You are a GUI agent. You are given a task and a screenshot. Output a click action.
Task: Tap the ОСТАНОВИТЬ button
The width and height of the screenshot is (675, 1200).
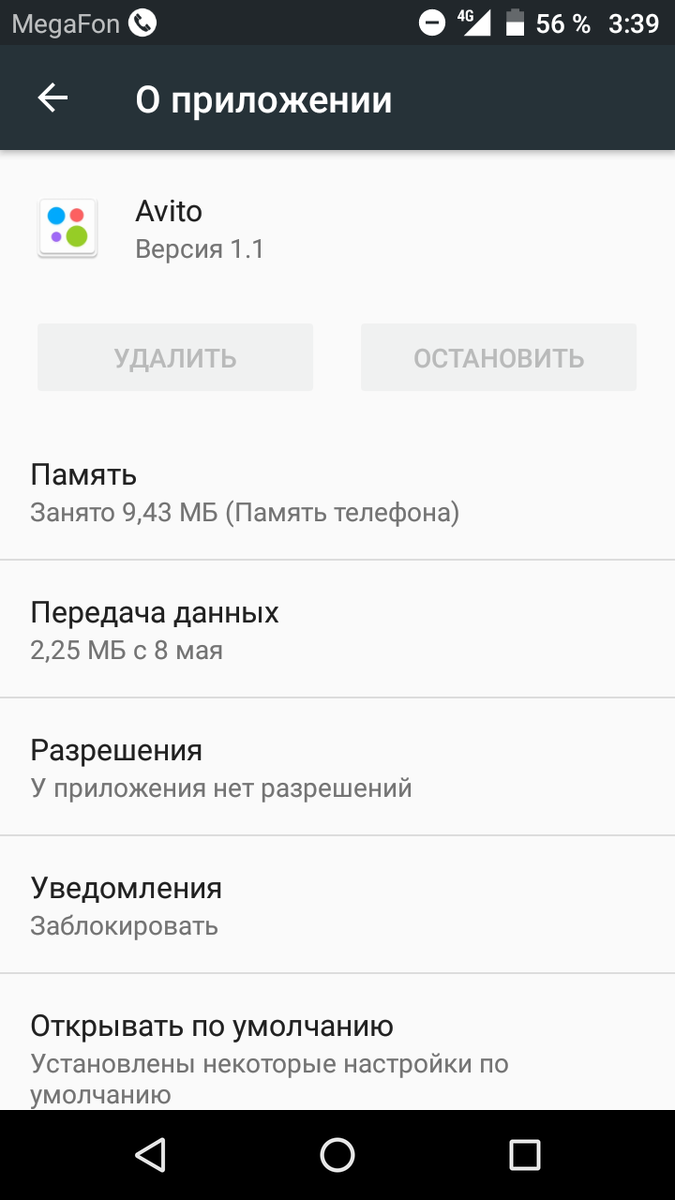(499, 357)
